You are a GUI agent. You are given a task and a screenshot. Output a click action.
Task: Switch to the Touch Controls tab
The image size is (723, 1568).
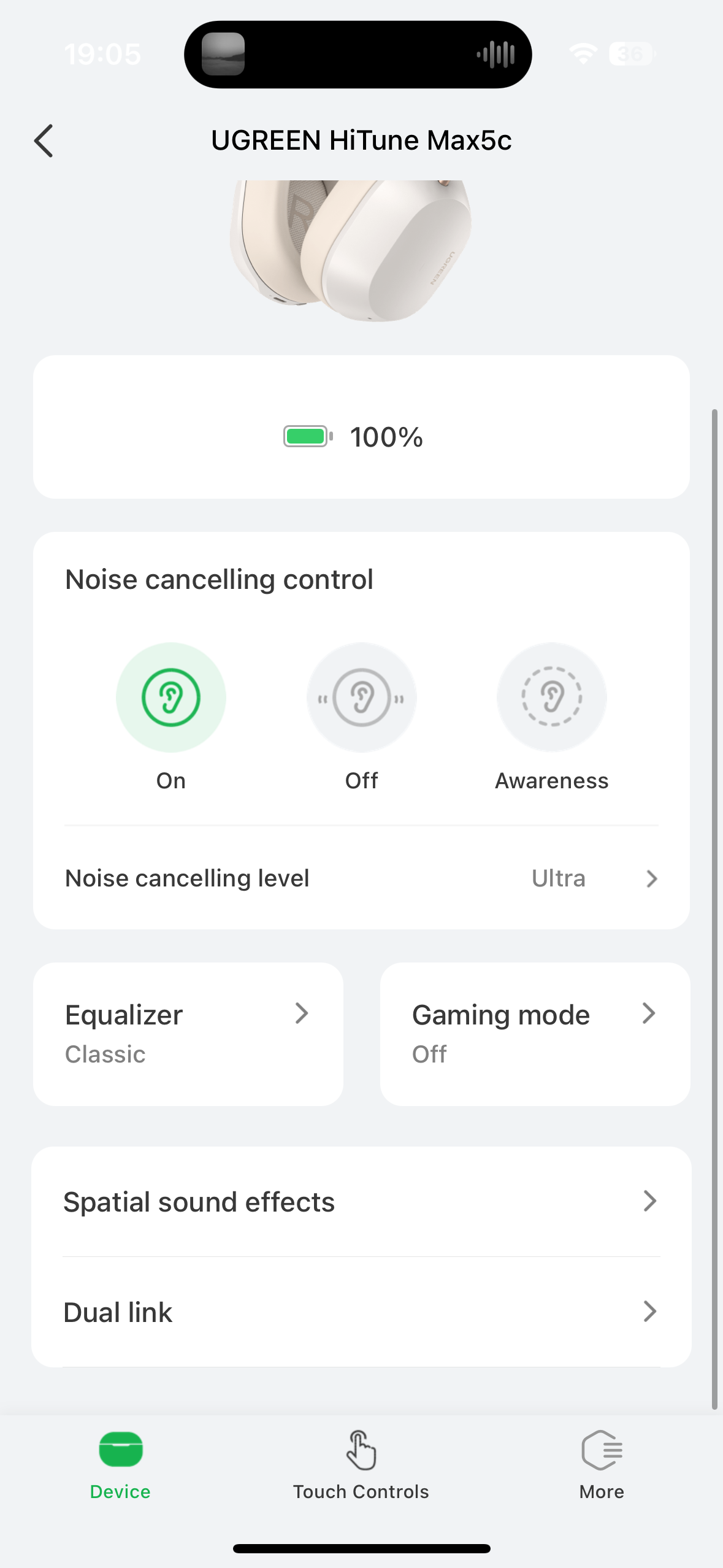click(361, 1466)
